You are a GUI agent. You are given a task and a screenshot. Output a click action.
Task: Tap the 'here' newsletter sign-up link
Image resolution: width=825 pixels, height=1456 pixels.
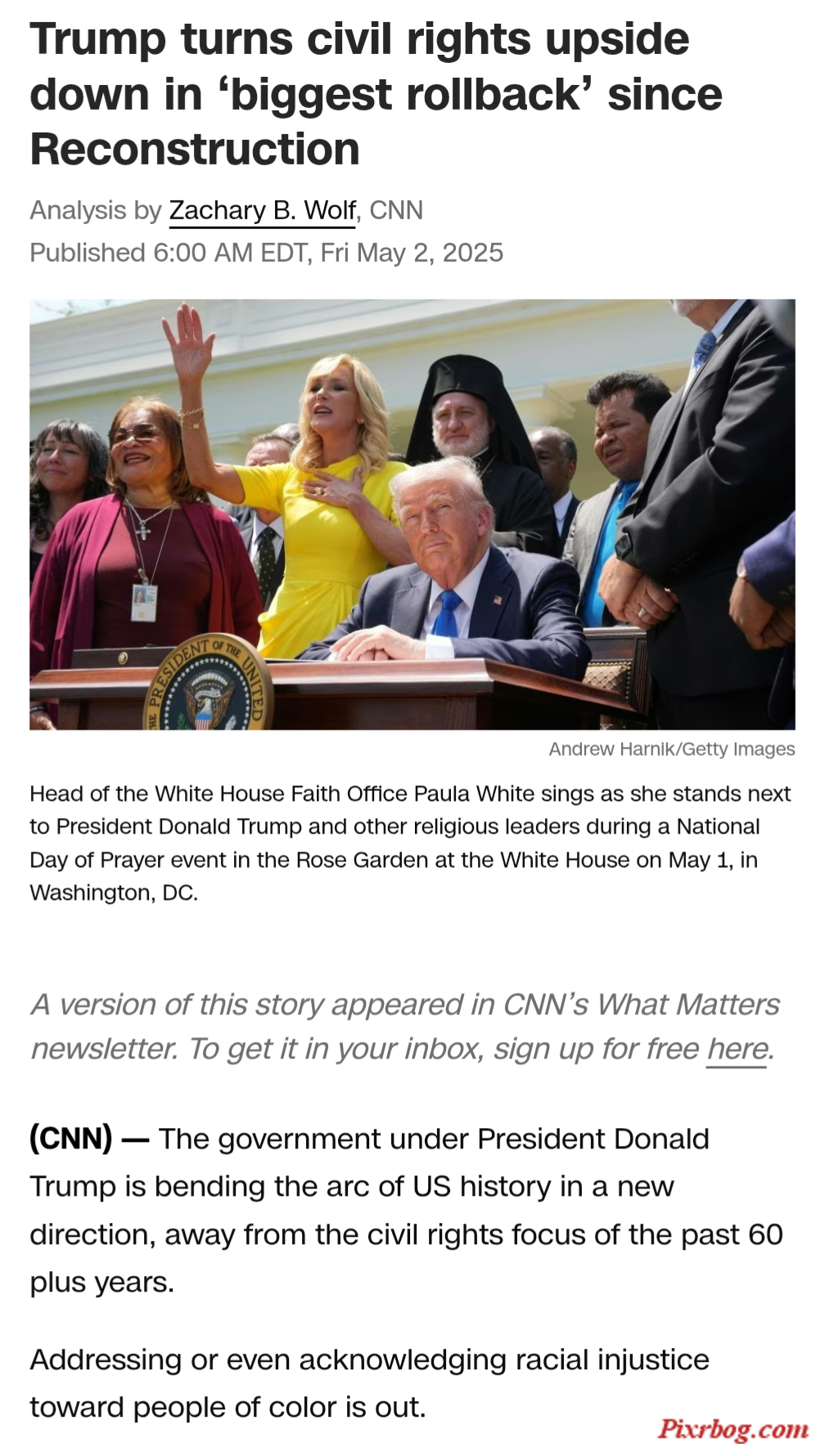[x=737, y=1049]
